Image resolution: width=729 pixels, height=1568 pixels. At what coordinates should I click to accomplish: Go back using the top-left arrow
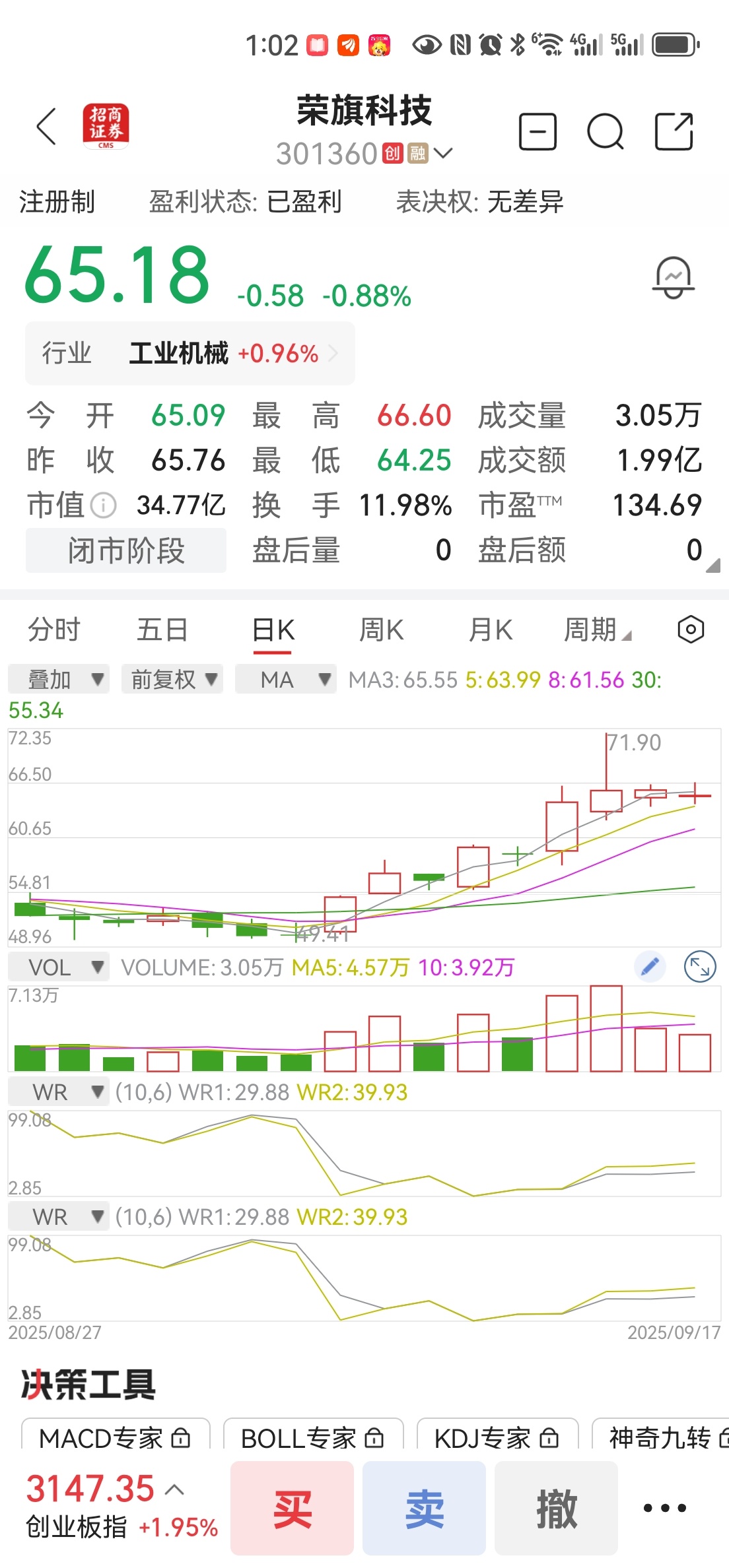coord(46,127)
